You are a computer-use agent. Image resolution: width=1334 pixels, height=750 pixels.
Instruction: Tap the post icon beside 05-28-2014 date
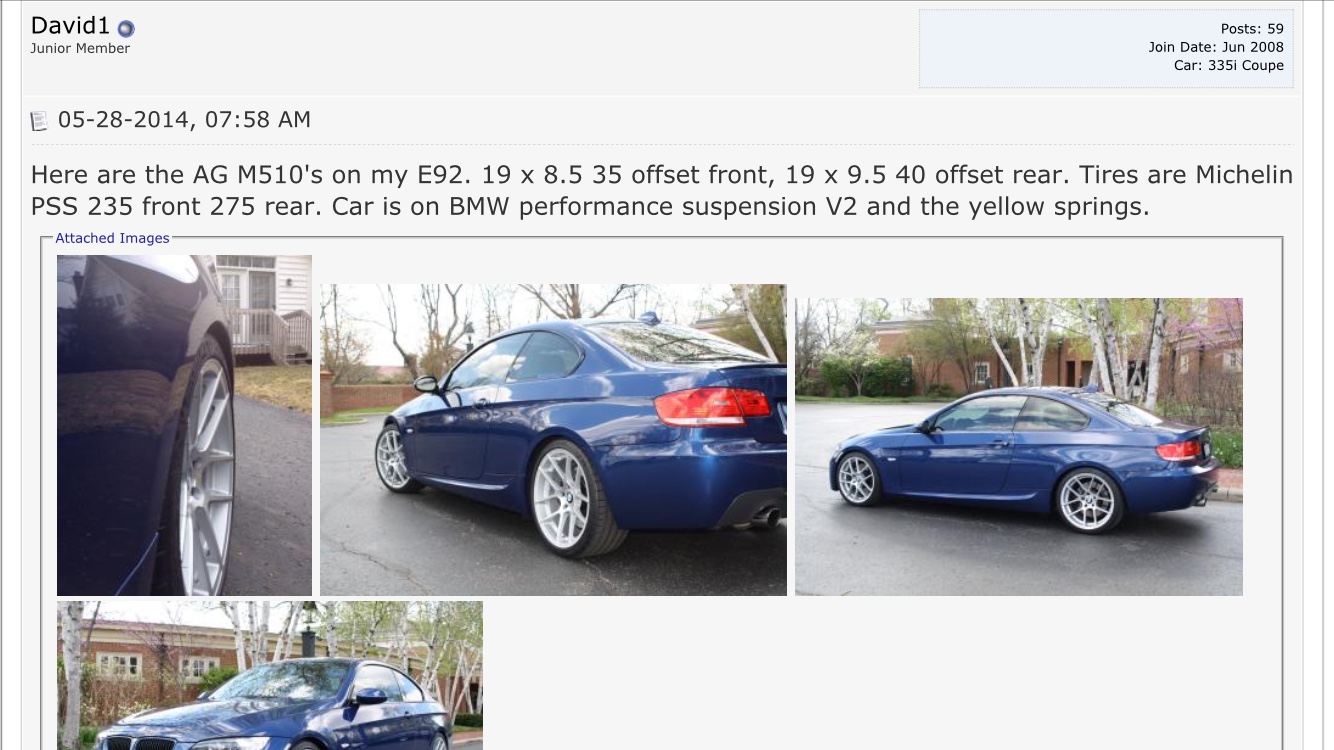40,121
